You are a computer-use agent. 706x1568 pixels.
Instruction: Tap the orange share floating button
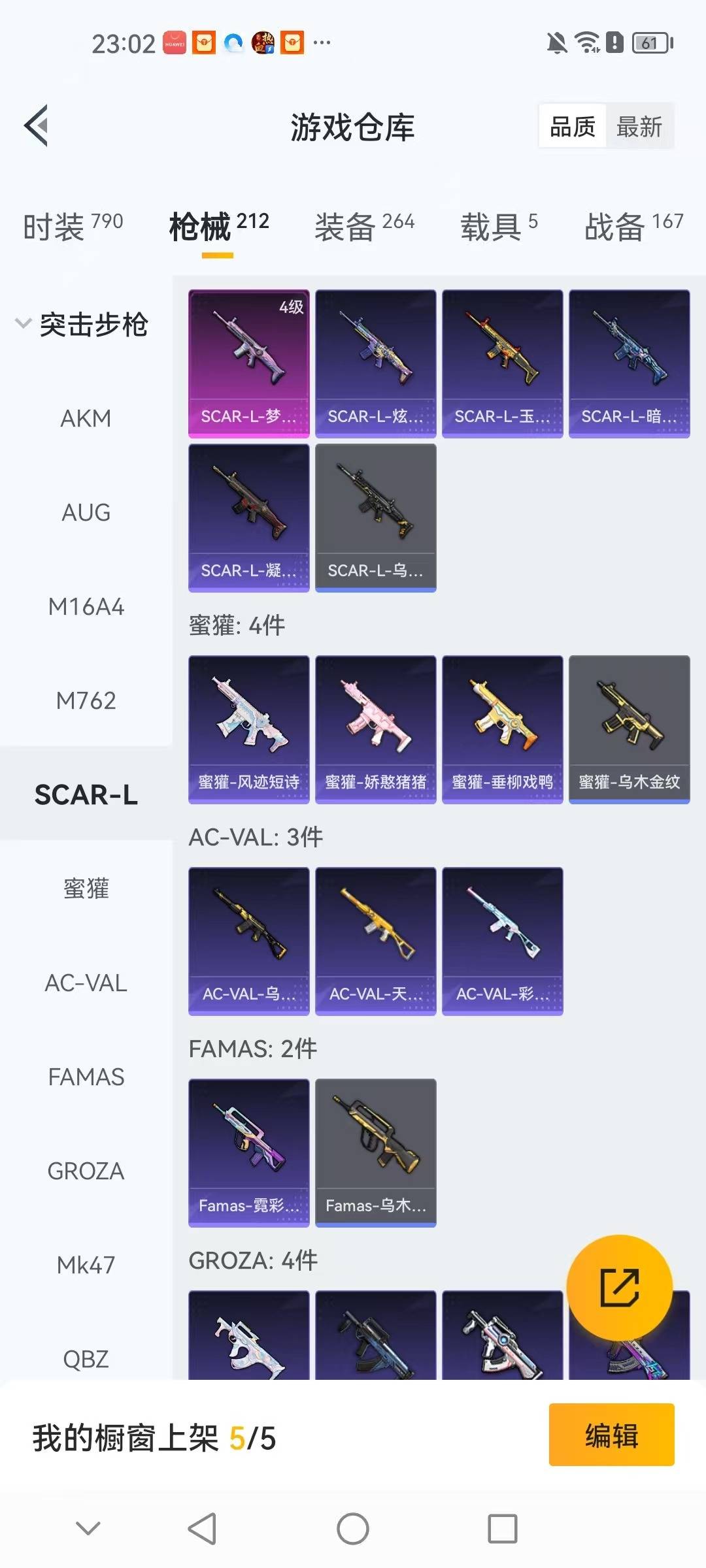(619, 1288)
